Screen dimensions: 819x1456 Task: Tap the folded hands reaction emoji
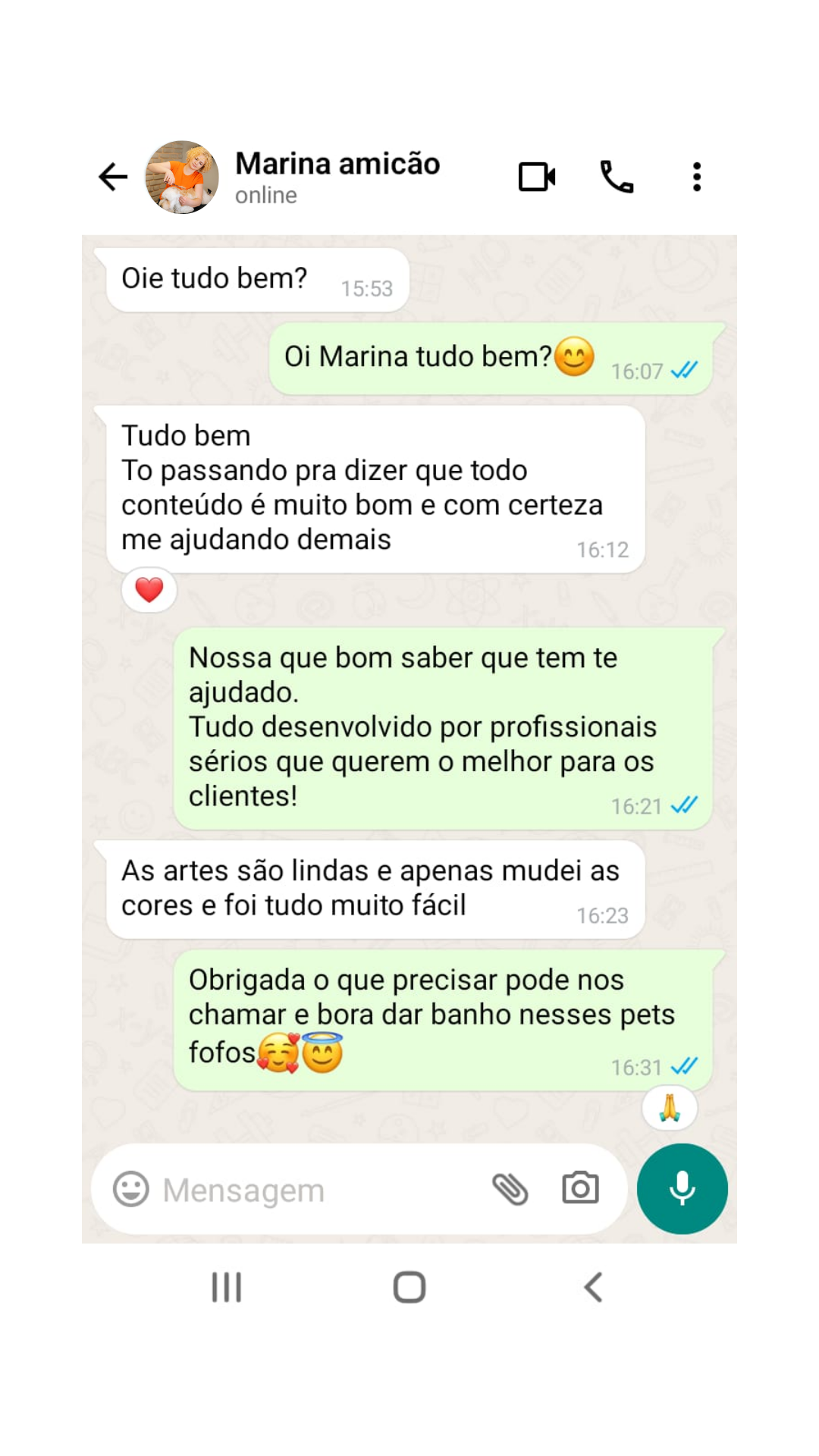pos(670,1108)
